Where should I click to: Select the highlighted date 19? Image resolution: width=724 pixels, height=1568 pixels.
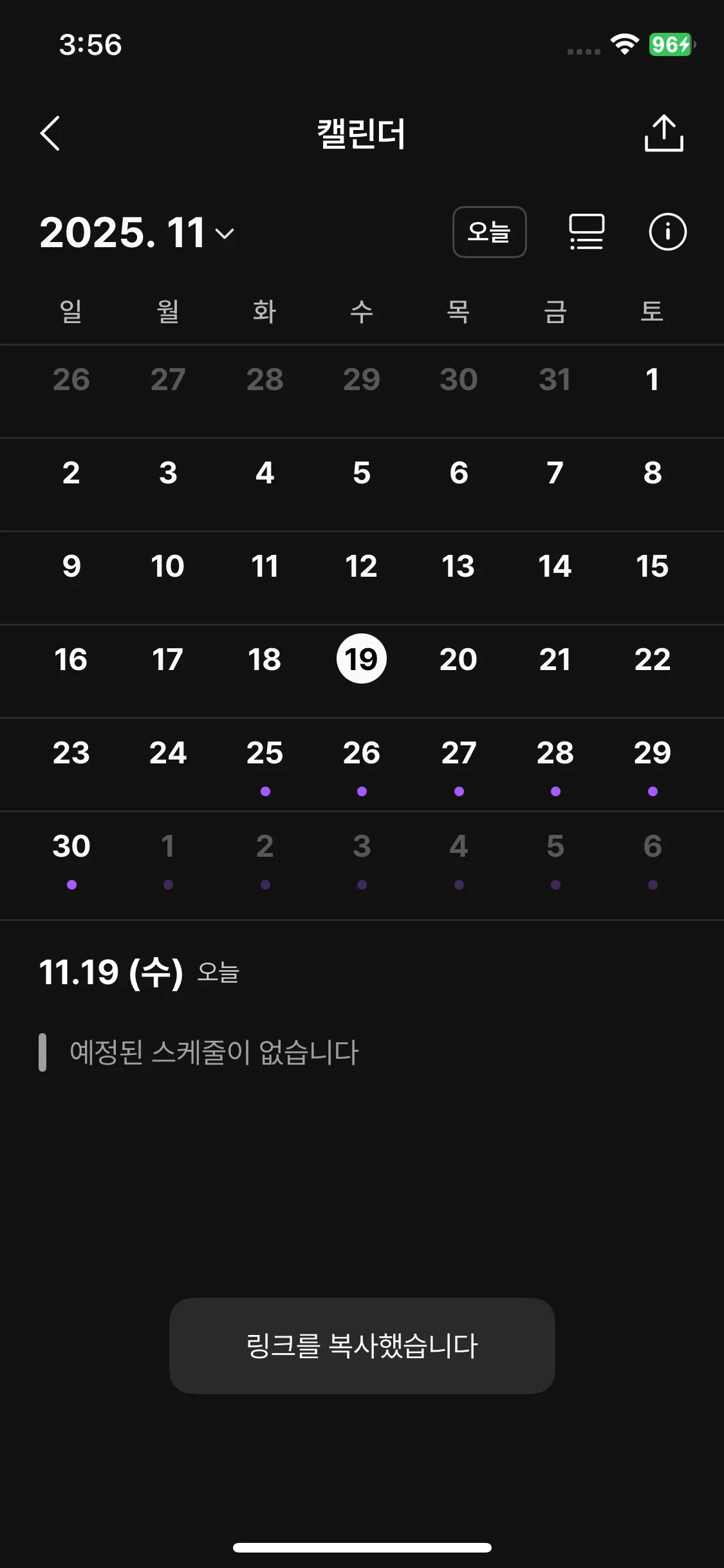tap(362, 659)
